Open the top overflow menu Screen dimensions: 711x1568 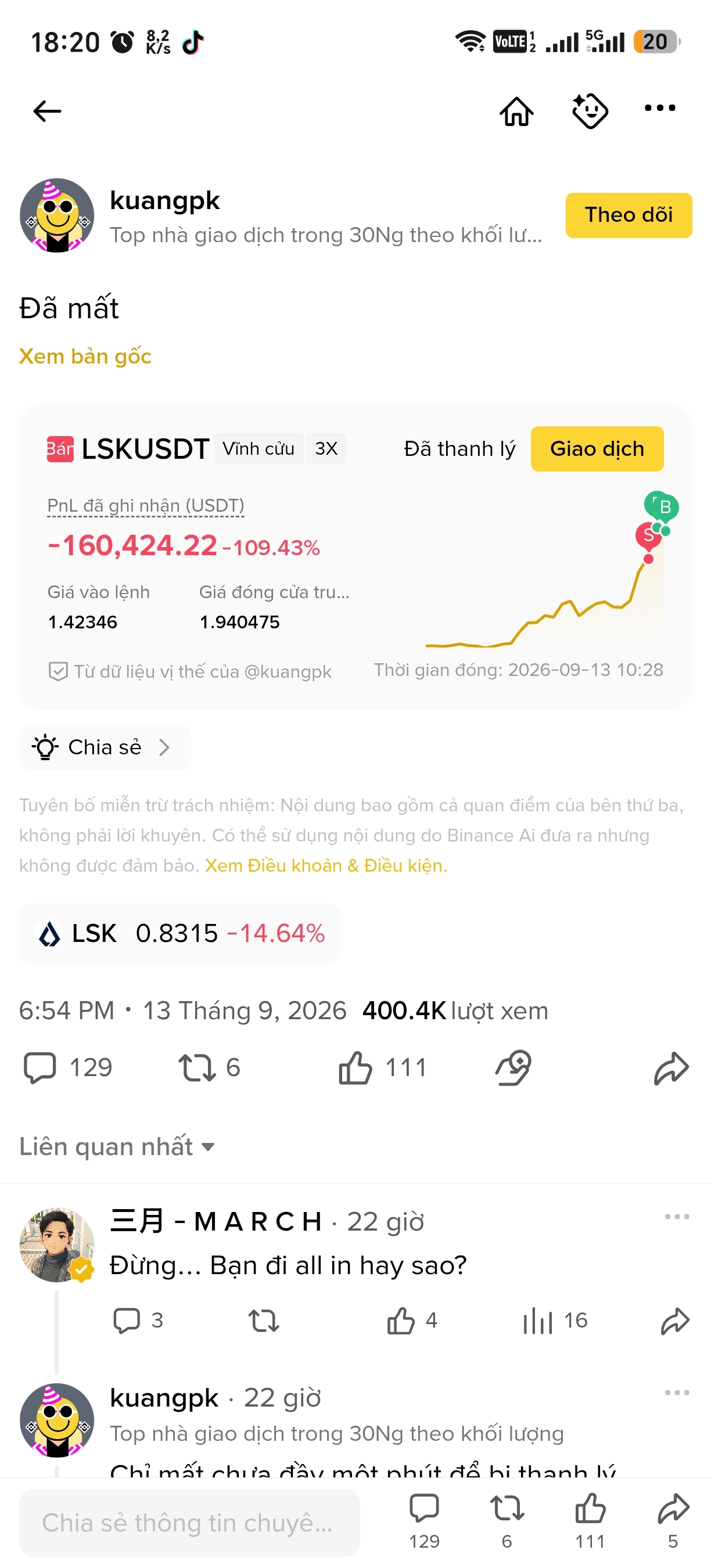coord(660,108)
